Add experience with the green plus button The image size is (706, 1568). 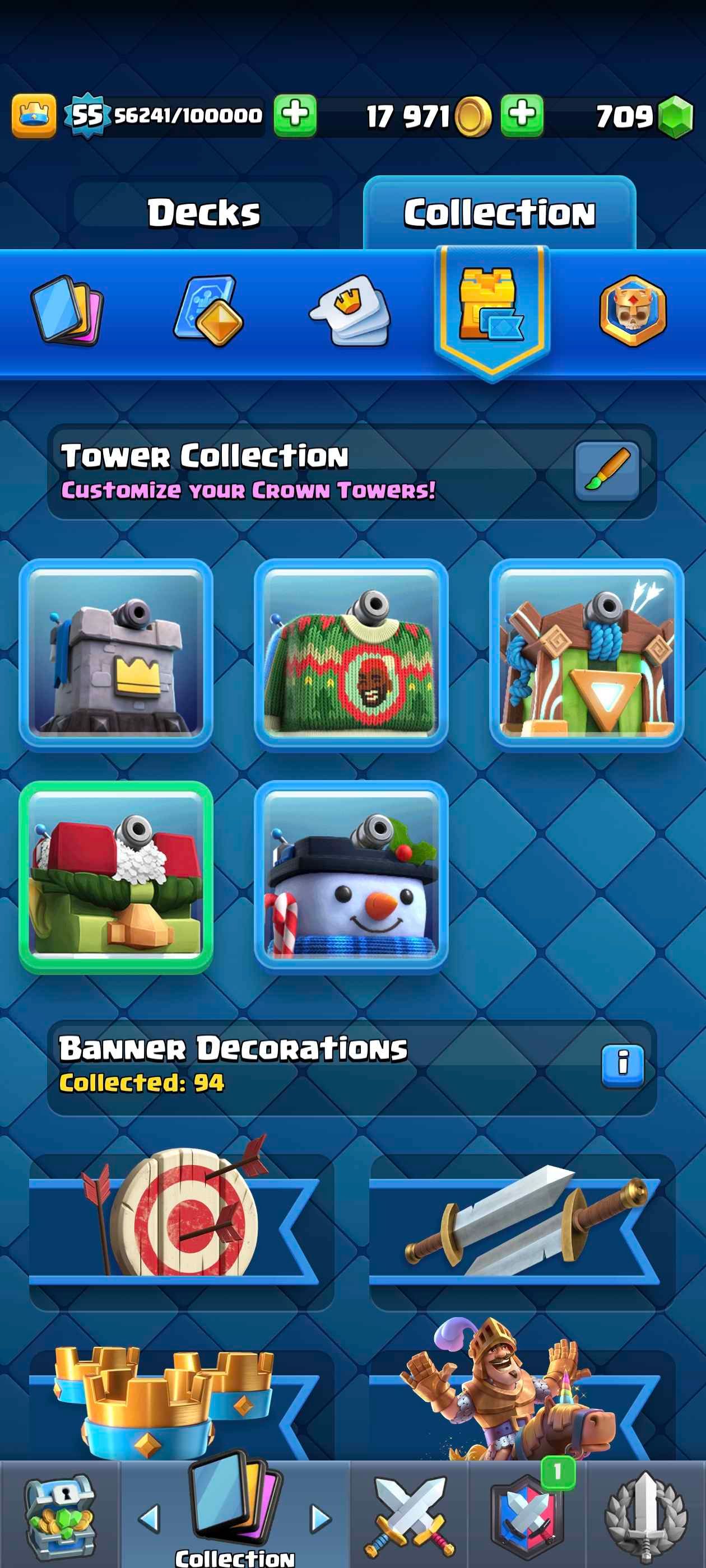pyautogui.click(x=295, y=115)
